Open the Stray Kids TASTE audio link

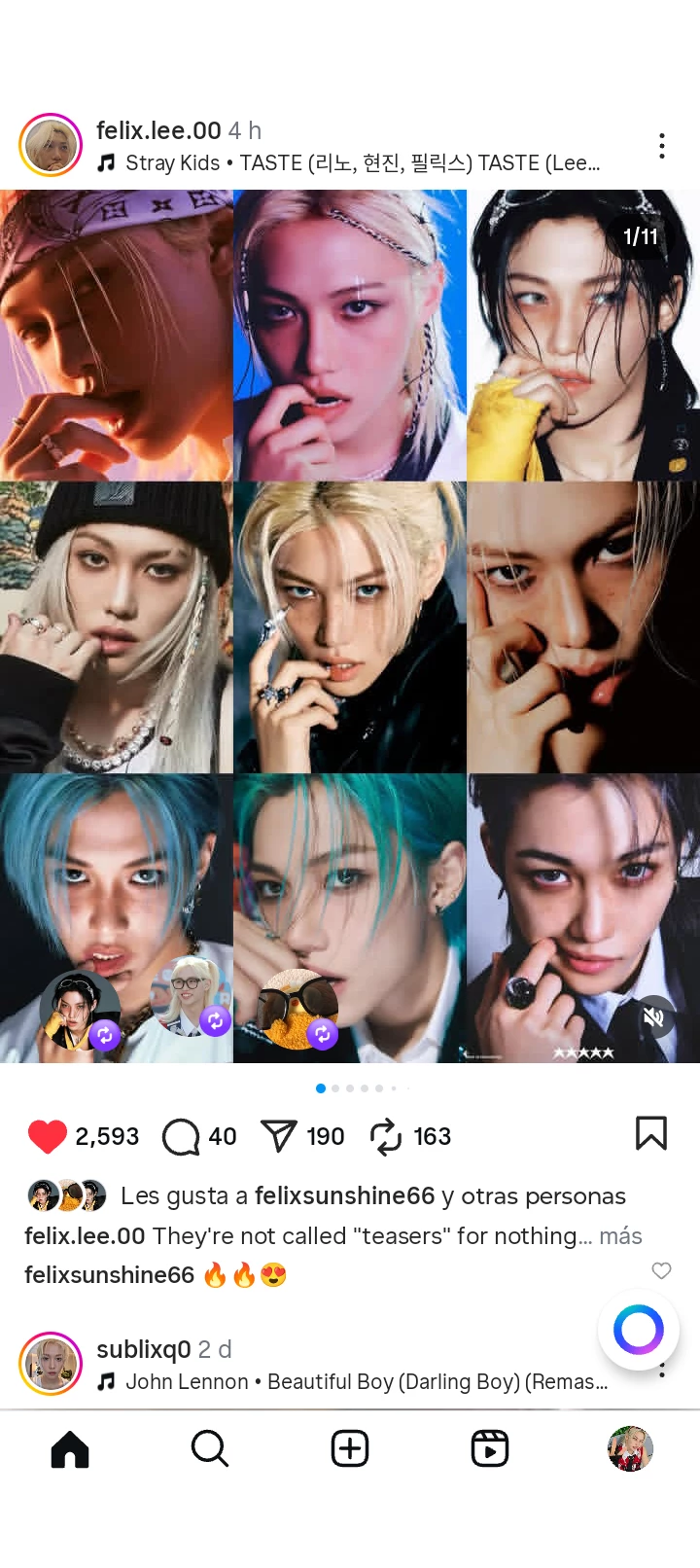362,163
